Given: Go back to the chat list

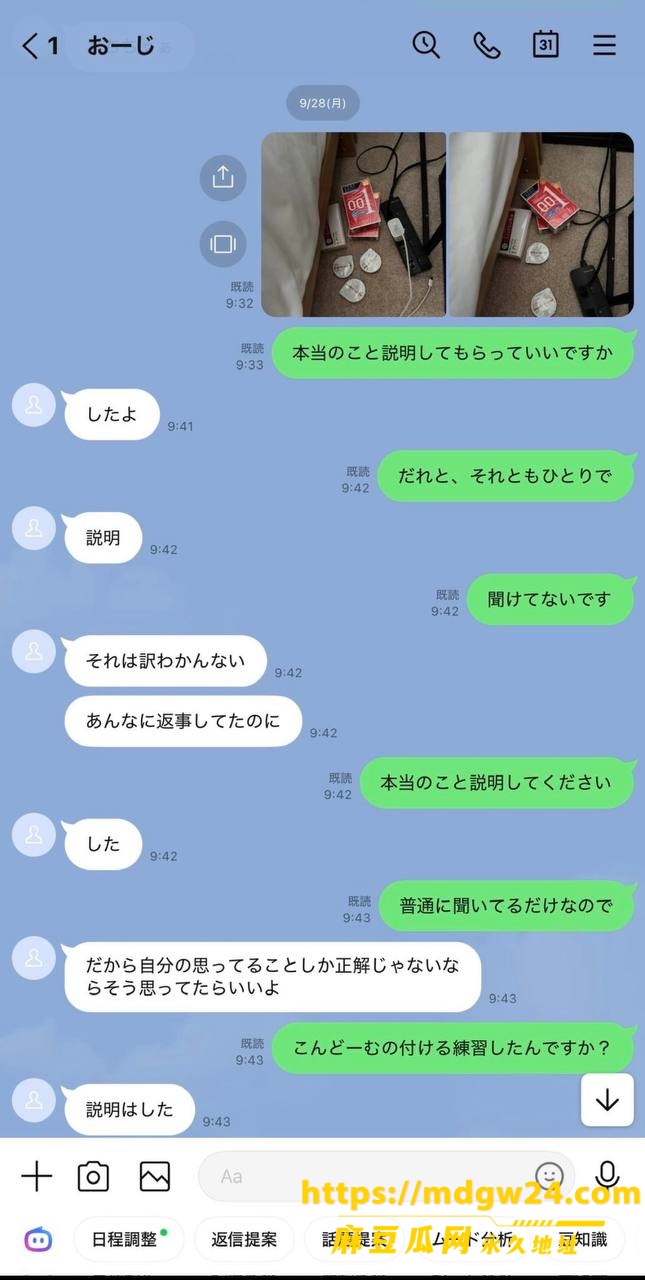Looking at the screenshot, I should click(31, 45).
